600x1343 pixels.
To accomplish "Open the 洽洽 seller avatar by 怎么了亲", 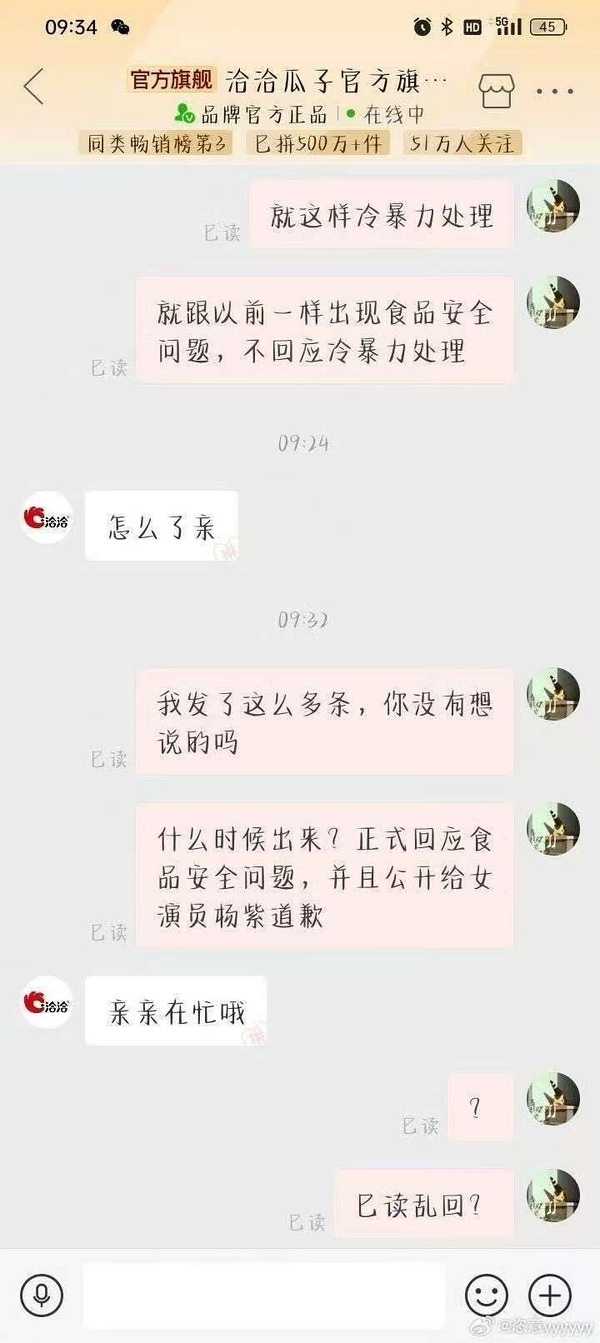I will pyautogui.click(x=47, y=518).
